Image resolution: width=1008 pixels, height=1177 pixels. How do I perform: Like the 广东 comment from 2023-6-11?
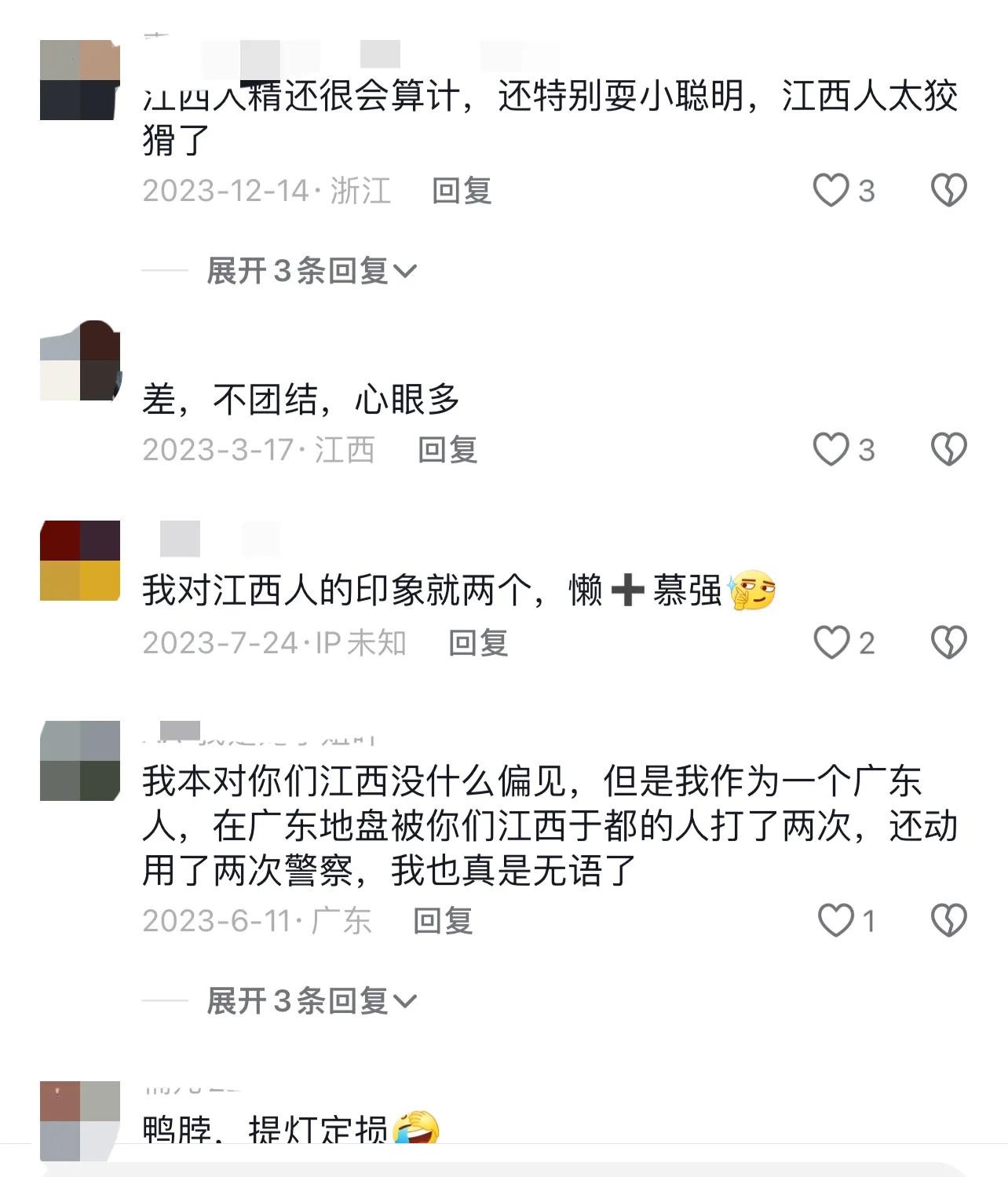(x=835, y=920)
